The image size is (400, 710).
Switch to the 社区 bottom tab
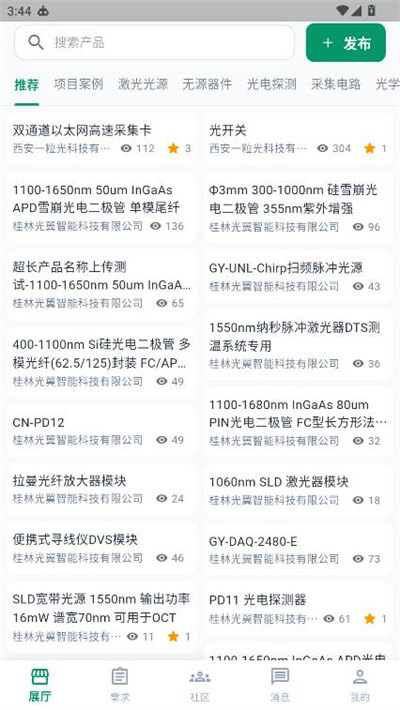(200, 685)
